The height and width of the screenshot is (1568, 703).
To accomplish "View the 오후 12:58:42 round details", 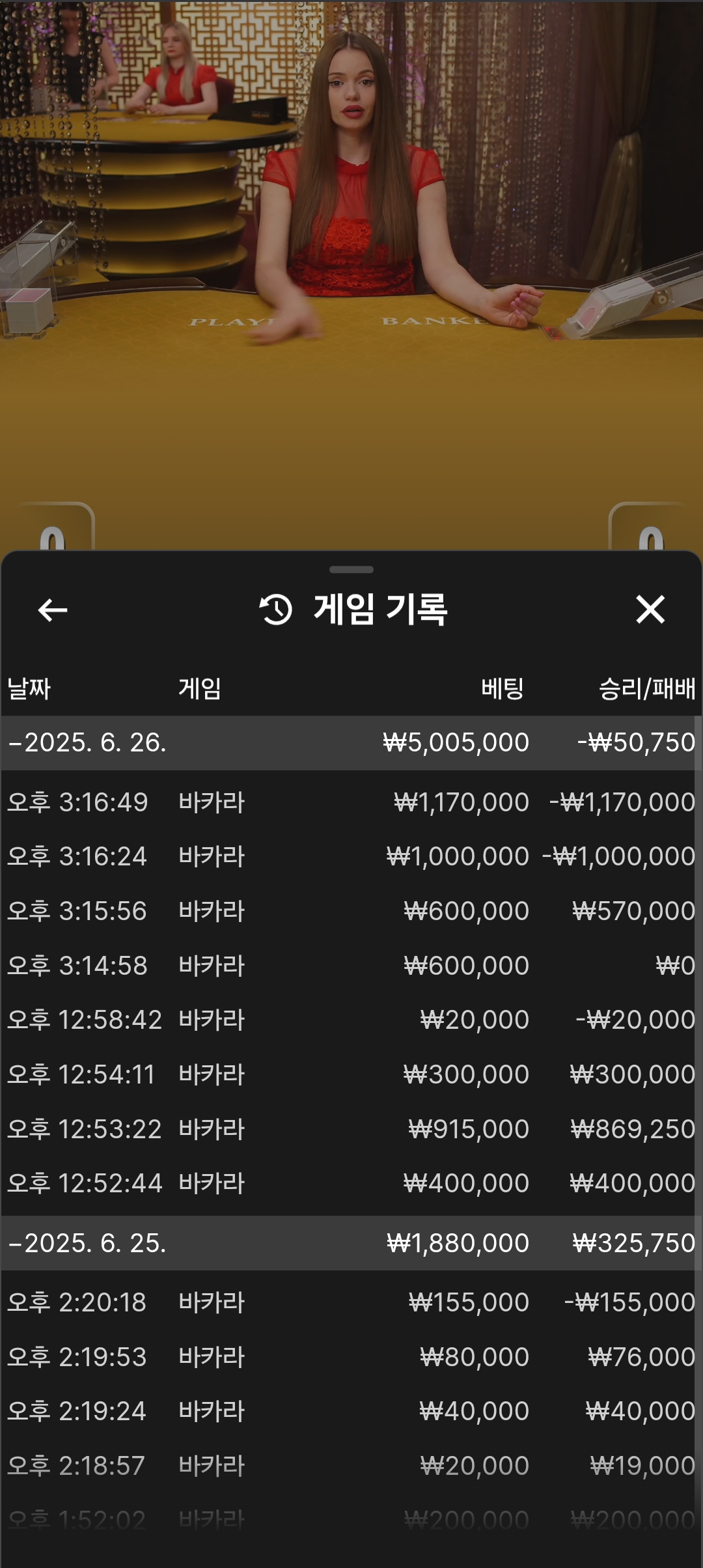I will 350,1020.
